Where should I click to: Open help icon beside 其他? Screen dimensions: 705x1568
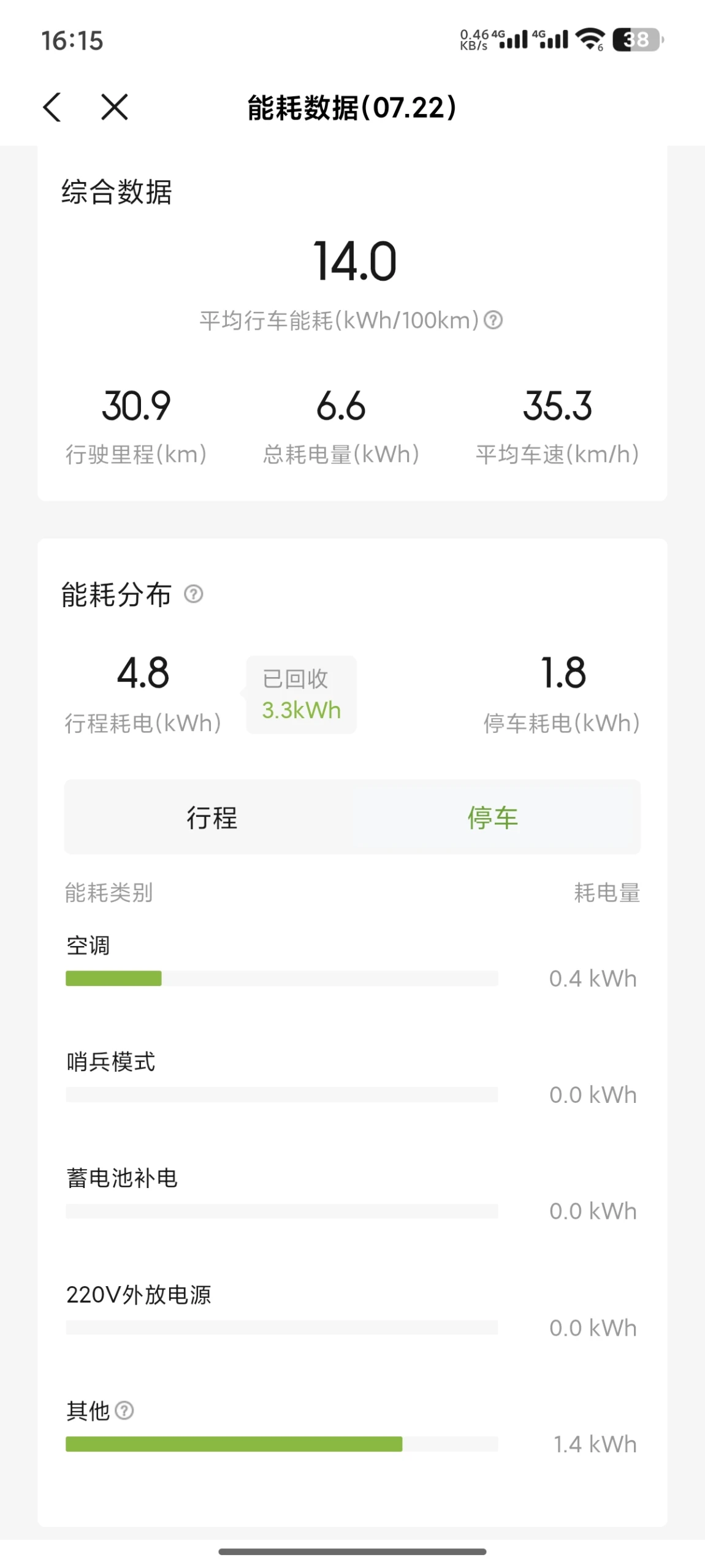pos(124,1411)
